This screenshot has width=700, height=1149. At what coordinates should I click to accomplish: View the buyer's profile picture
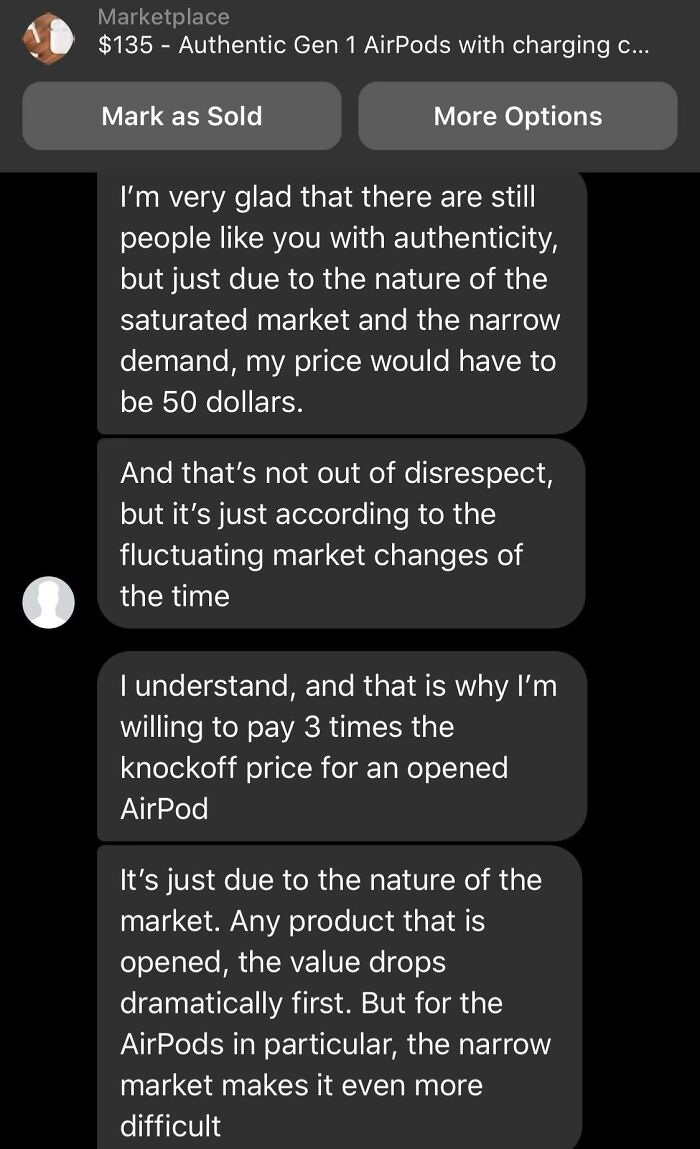[x=49, y=602]
